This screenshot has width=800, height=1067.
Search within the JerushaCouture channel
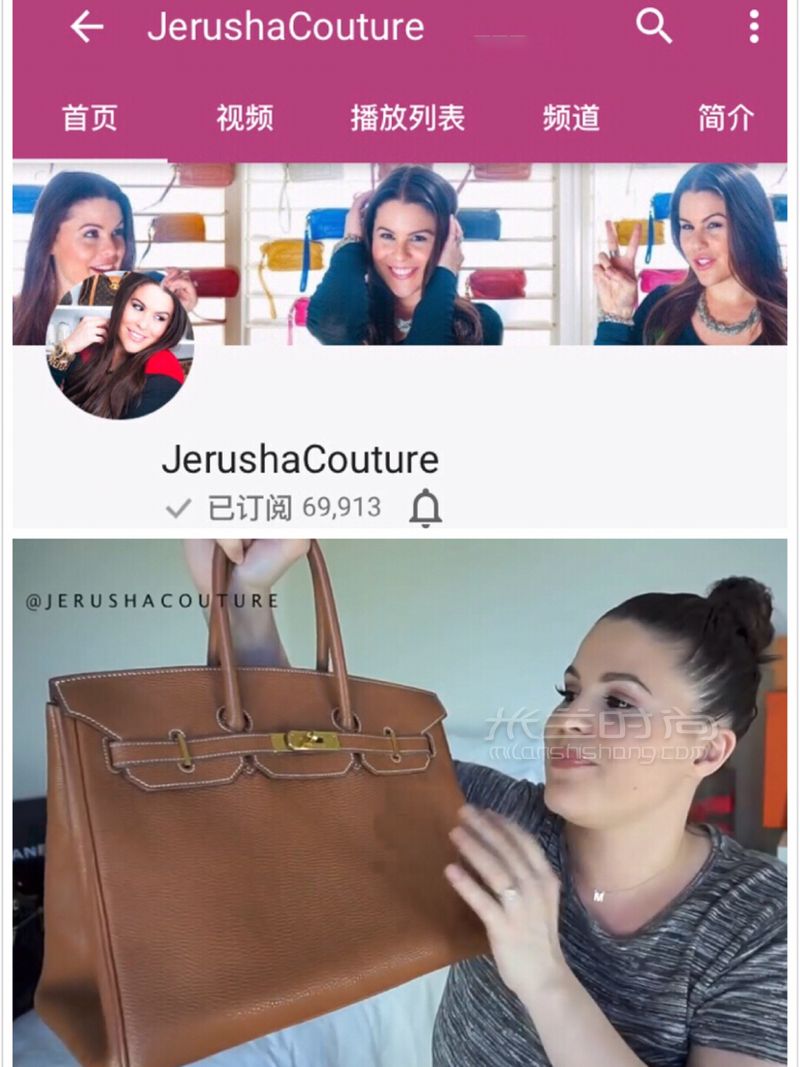tap(653, 26)
